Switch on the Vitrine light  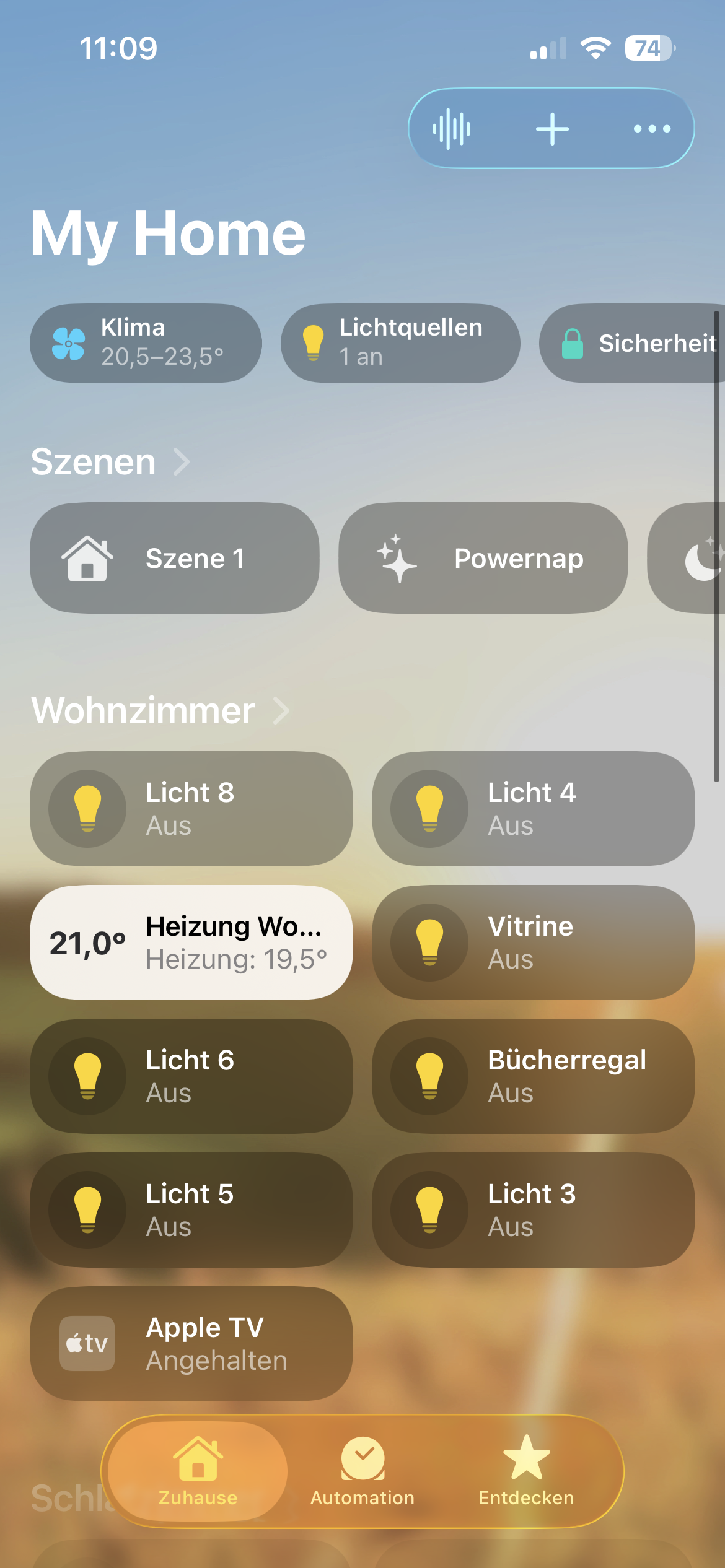[429, 942]
